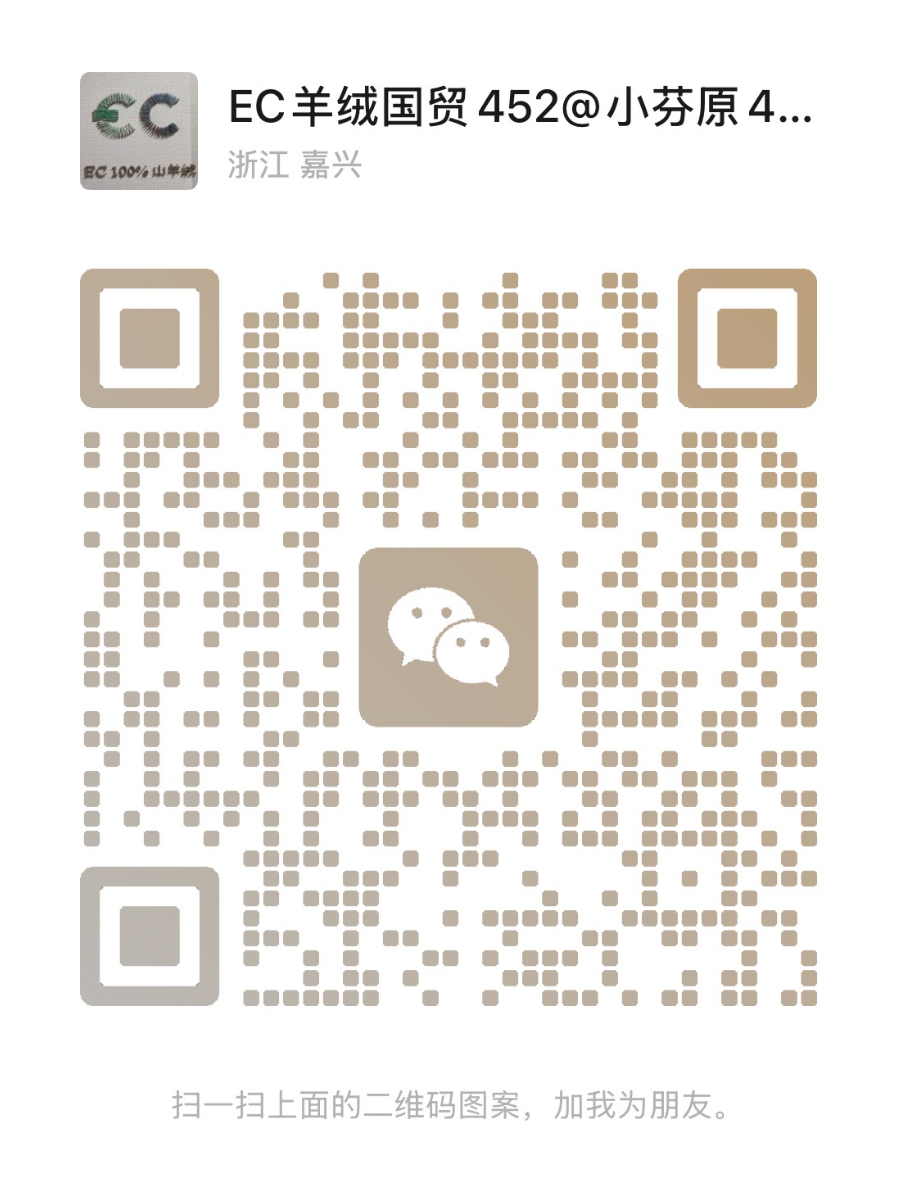Screen dimensions: 901x1188
Task: Click the smaller chat bubble in WeChat logo
Action: (472, 652)
